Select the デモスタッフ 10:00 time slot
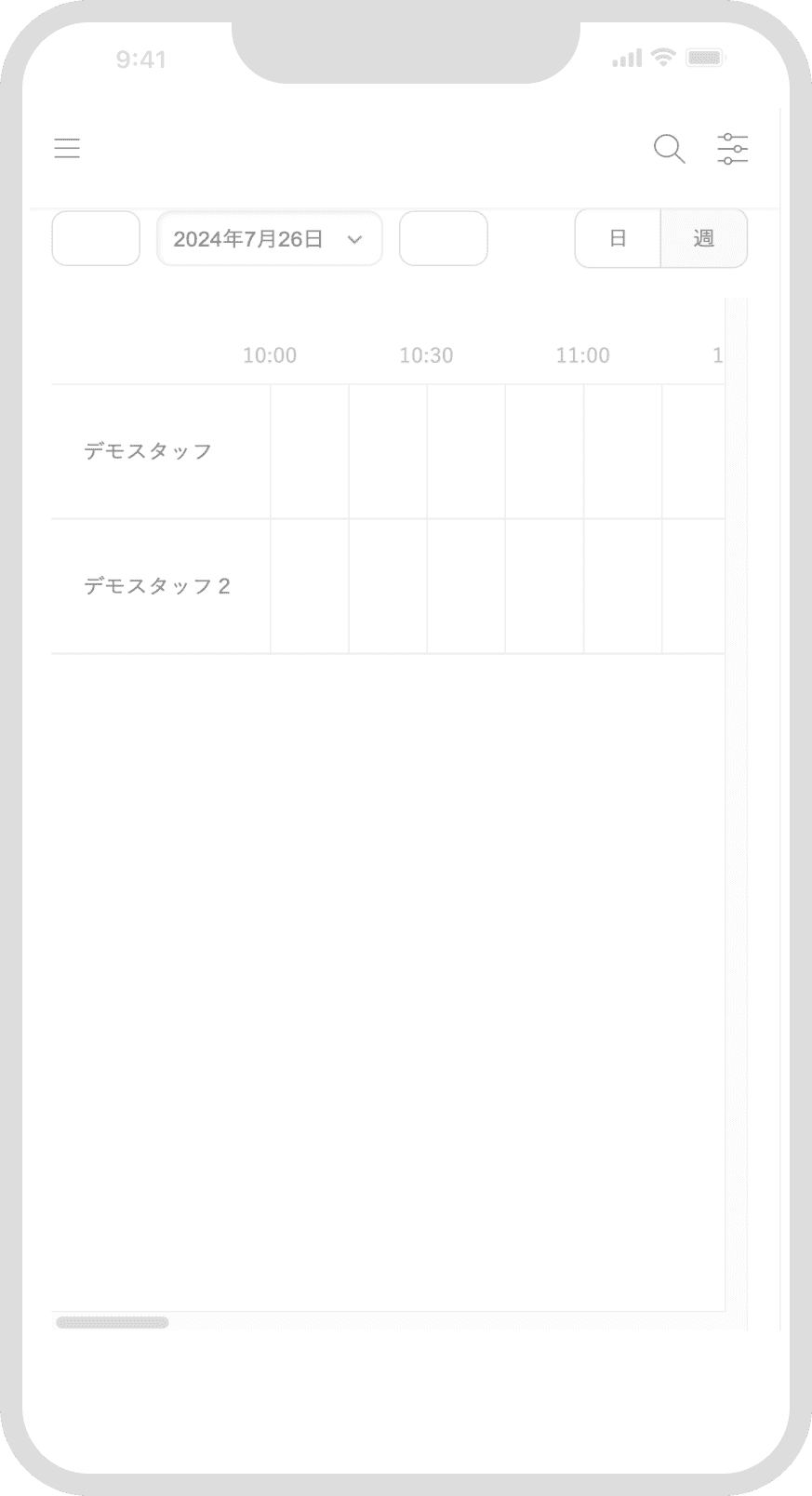The width and height of the screenshot is (812, 1496). 309,451
